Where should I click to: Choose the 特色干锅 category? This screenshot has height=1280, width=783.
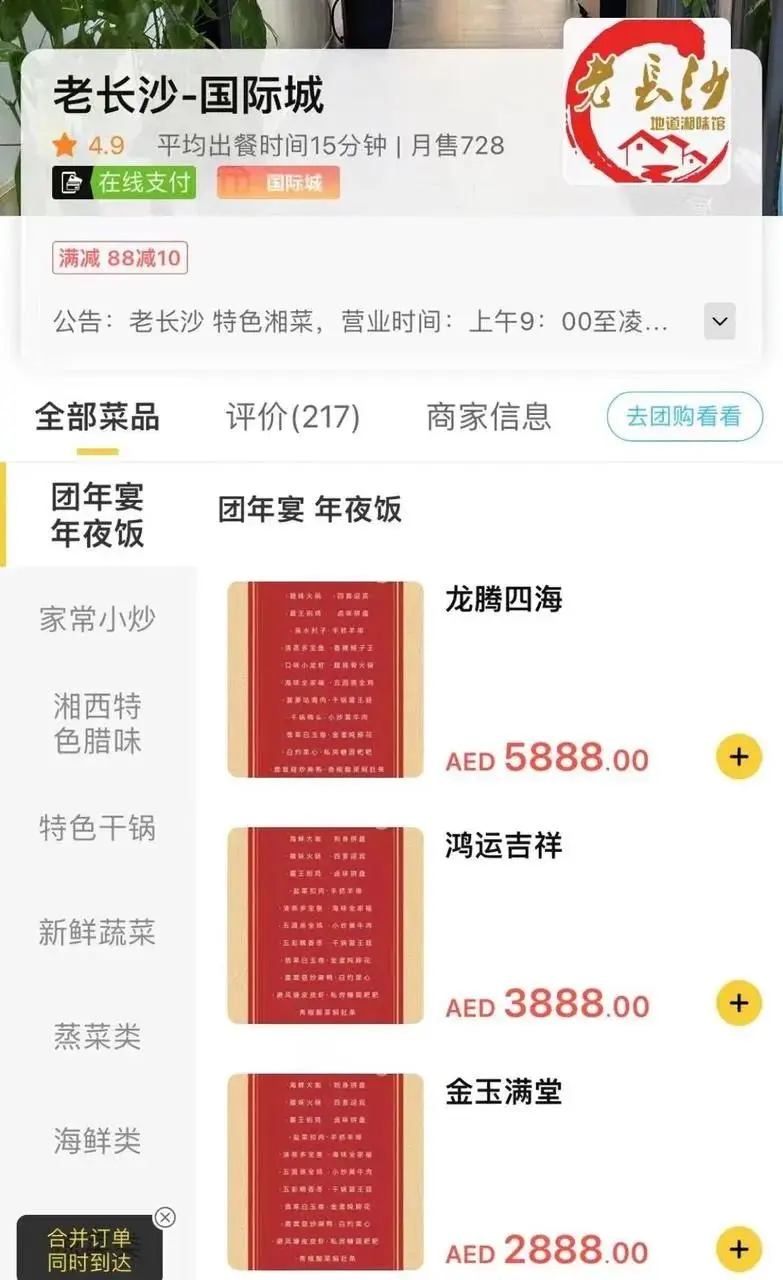click(x=97, y=829)
